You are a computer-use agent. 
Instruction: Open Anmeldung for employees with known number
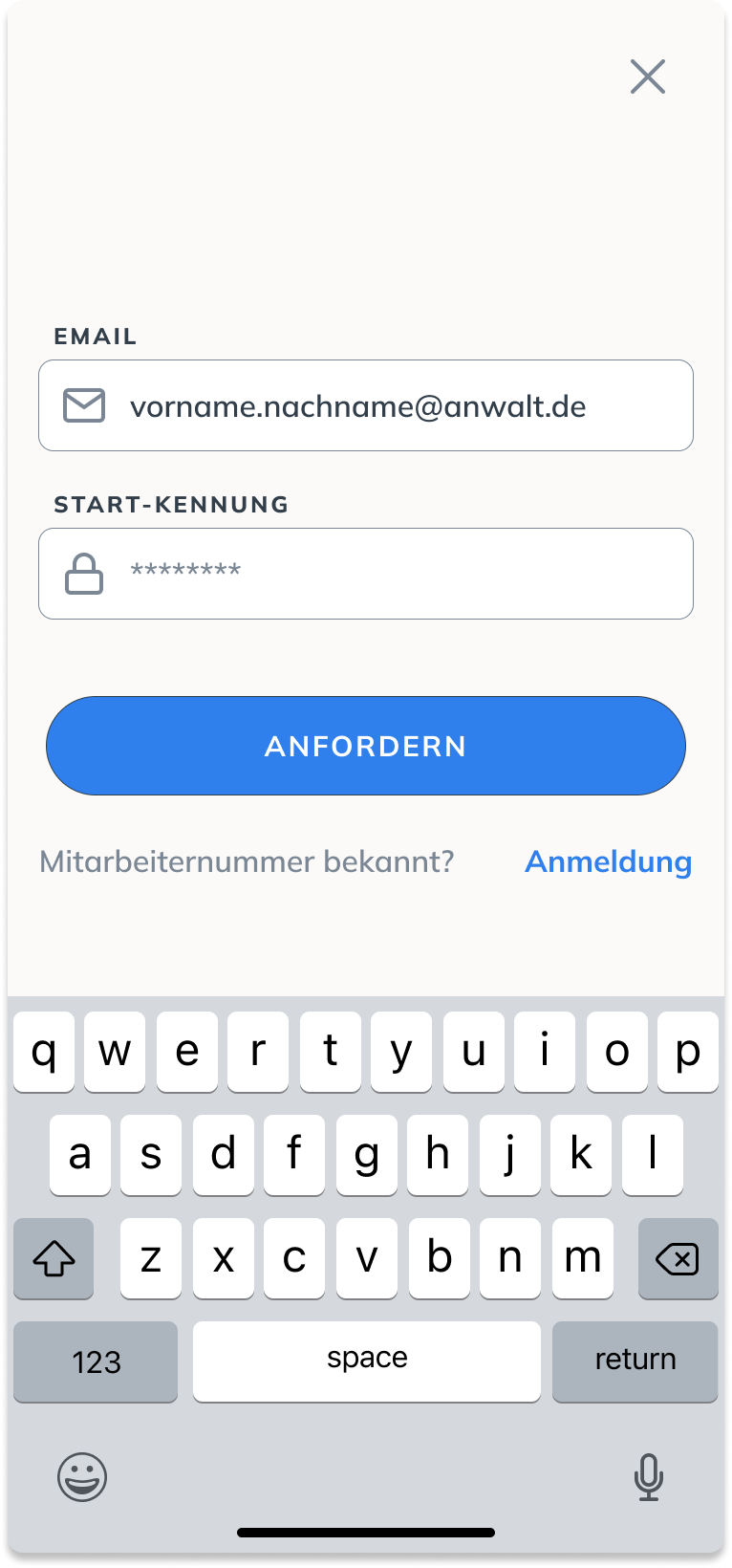(x=608, y=861)
